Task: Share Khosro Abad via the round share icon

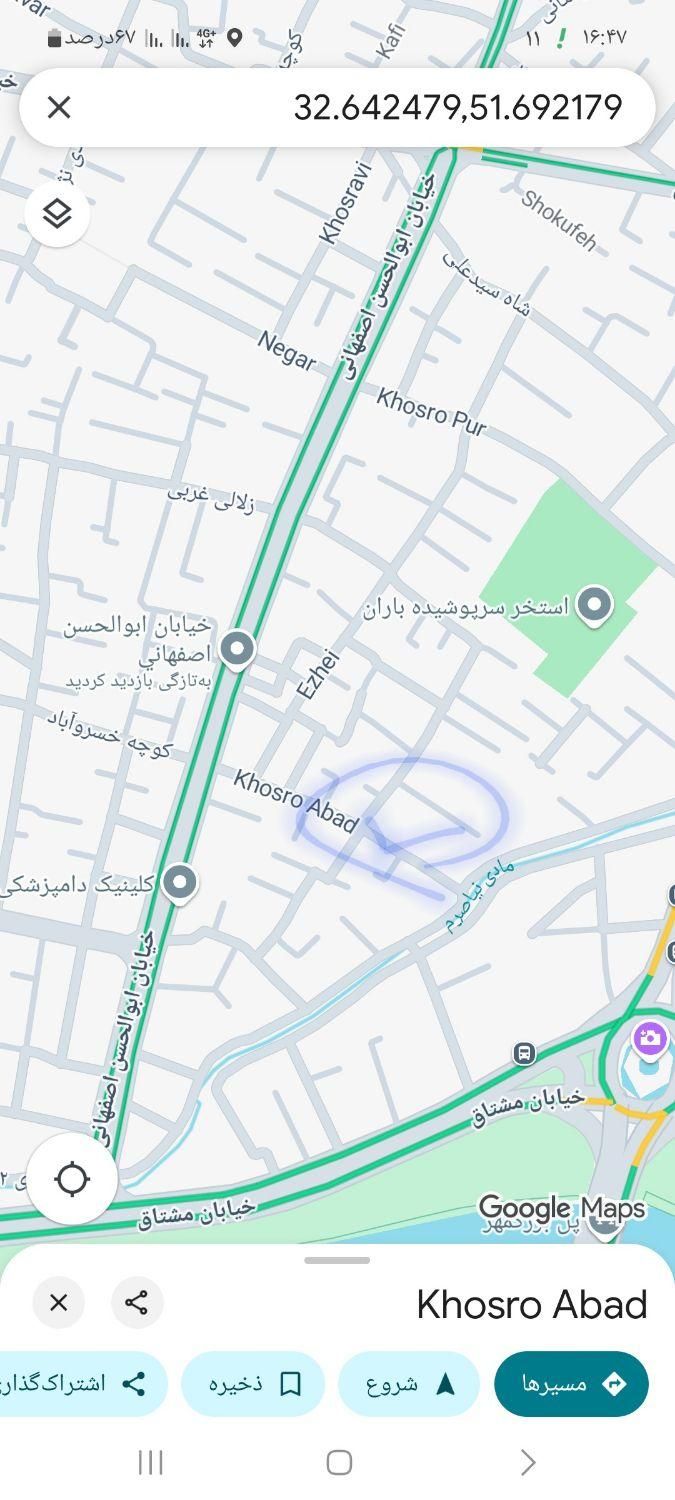Action: coord(137,1303)
